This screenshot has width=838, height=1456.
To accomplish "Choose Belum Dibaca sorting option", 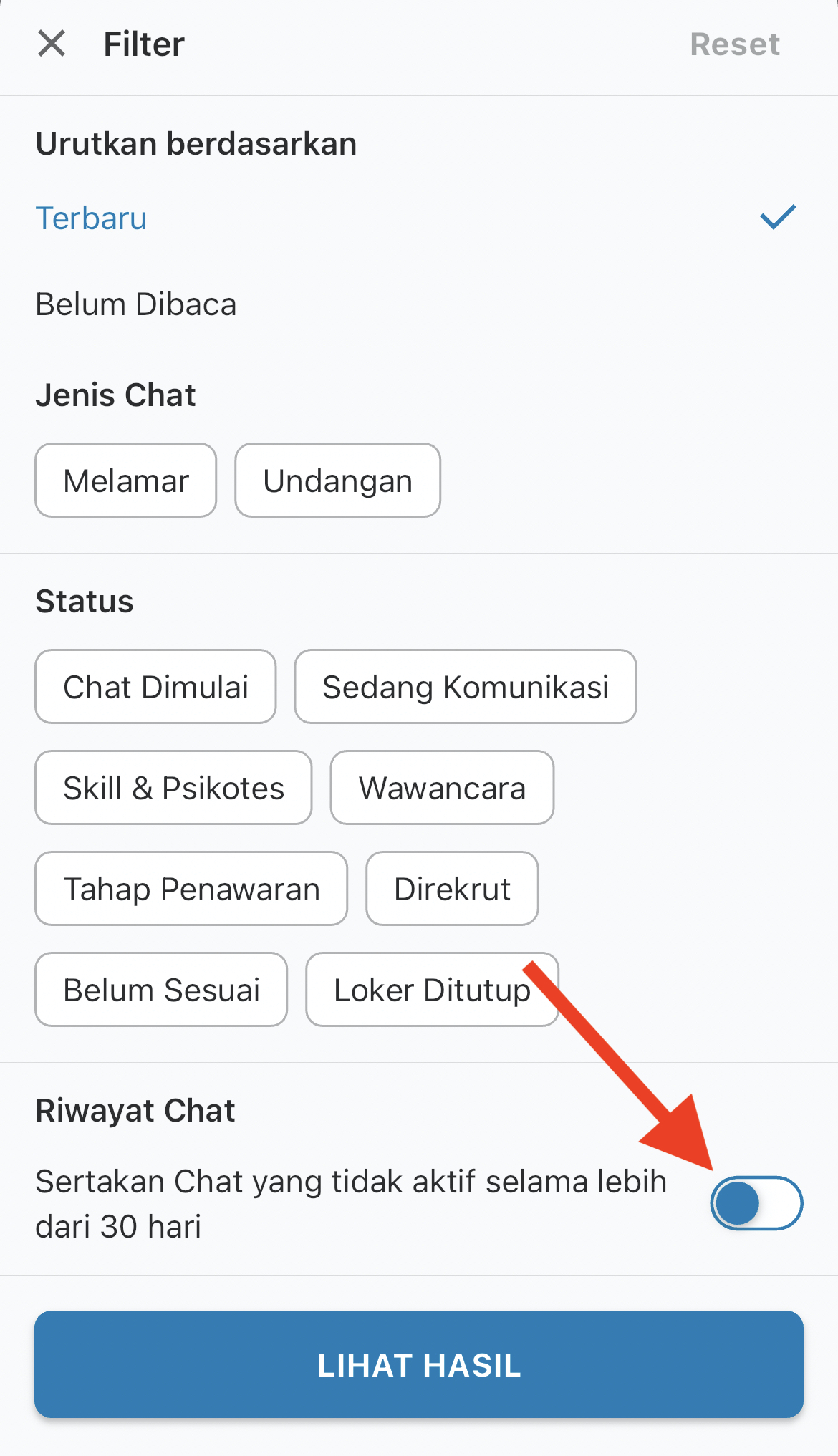I will (x=136, y=304).
